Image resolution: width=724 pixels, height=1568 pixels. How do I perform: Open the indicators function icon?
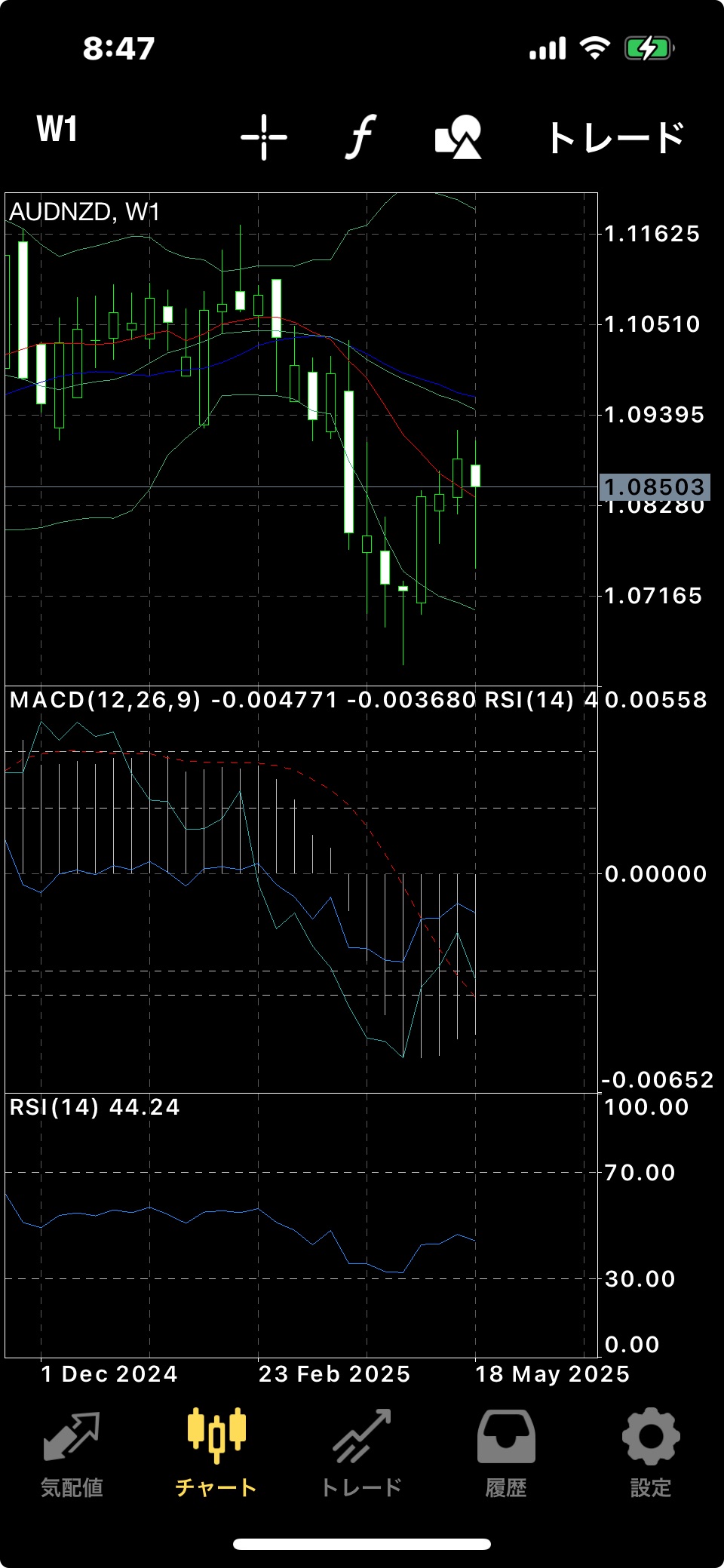point(361,137)
